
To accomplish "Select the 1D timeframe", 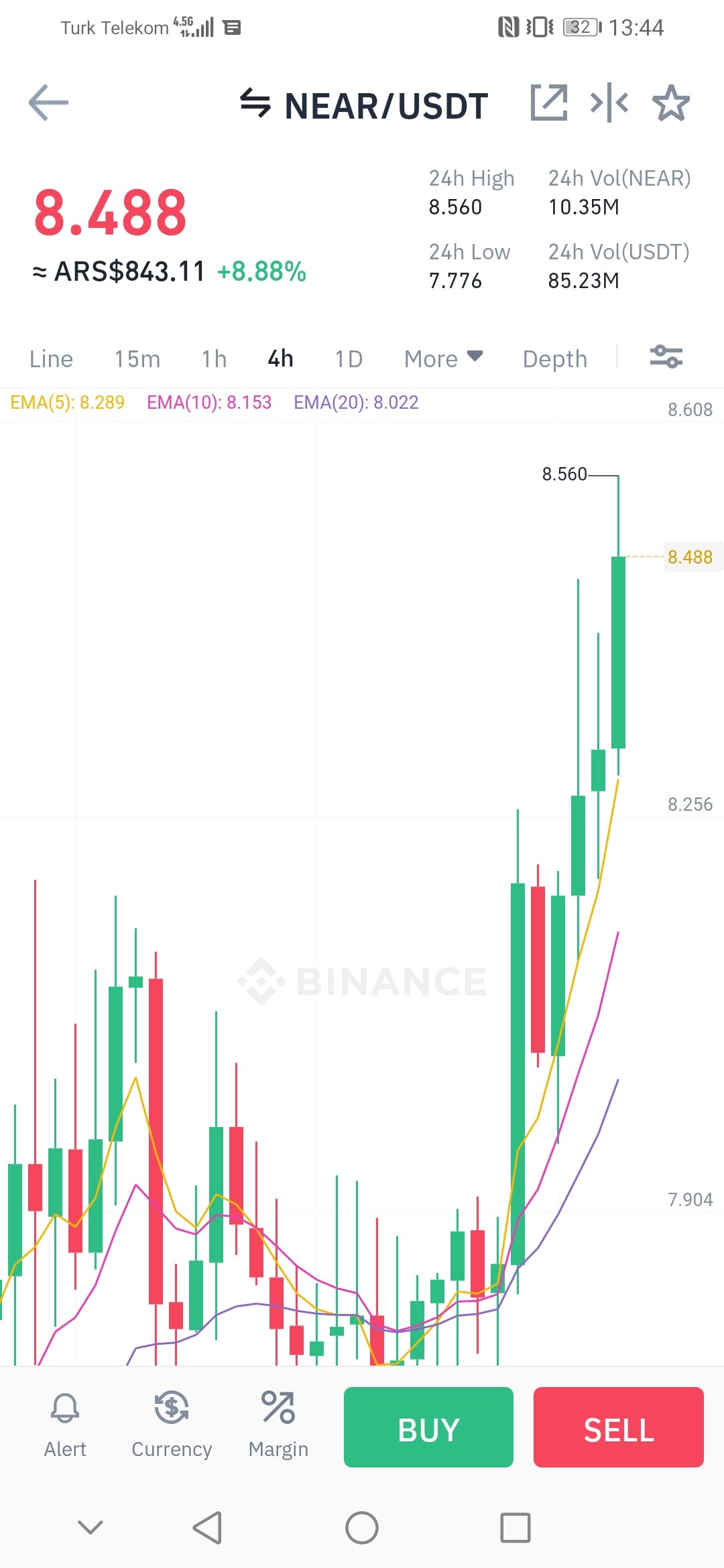I will (349, 359).
